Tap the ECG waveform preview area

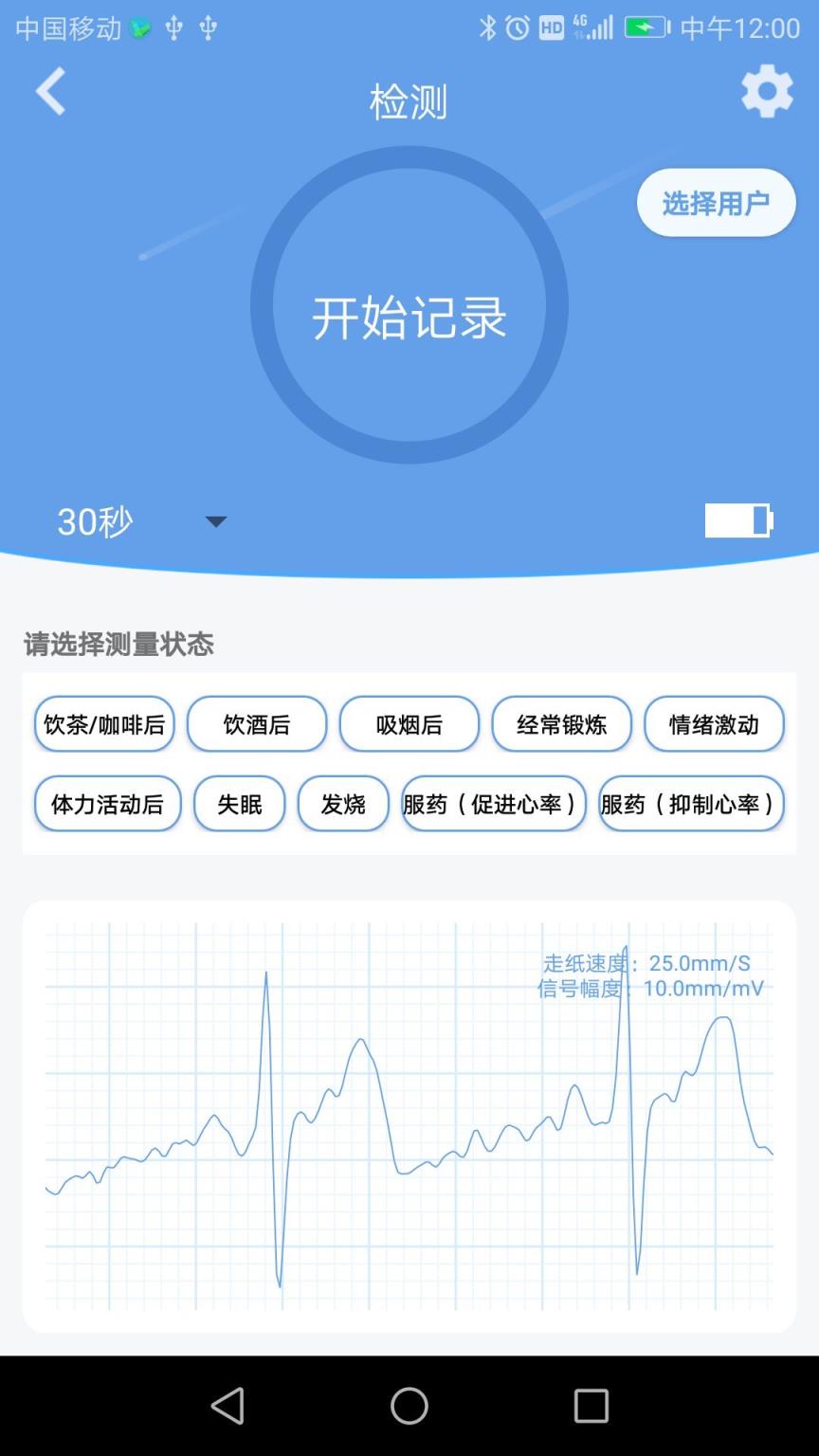(x=409, y=1119)
